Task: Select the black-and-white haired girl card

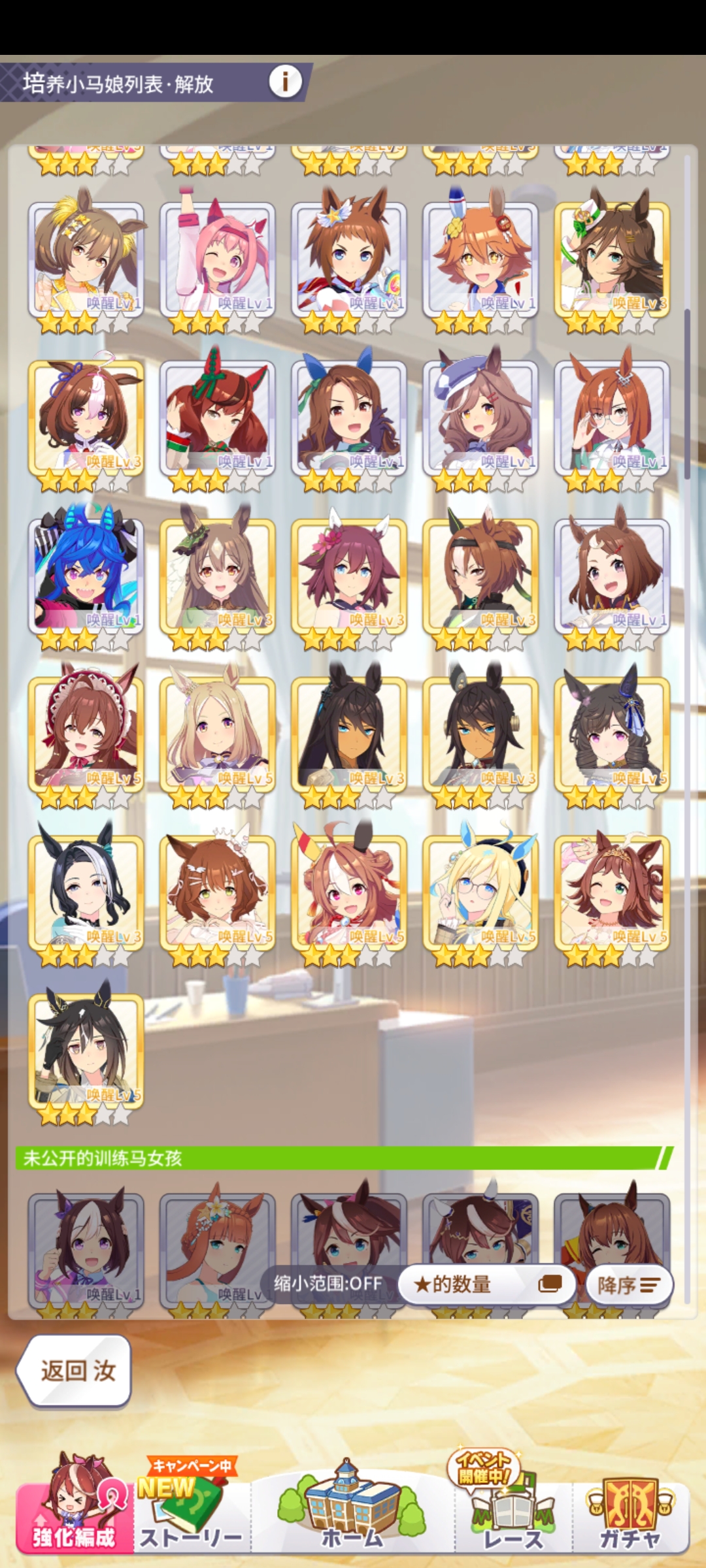Action: (86, 892)
